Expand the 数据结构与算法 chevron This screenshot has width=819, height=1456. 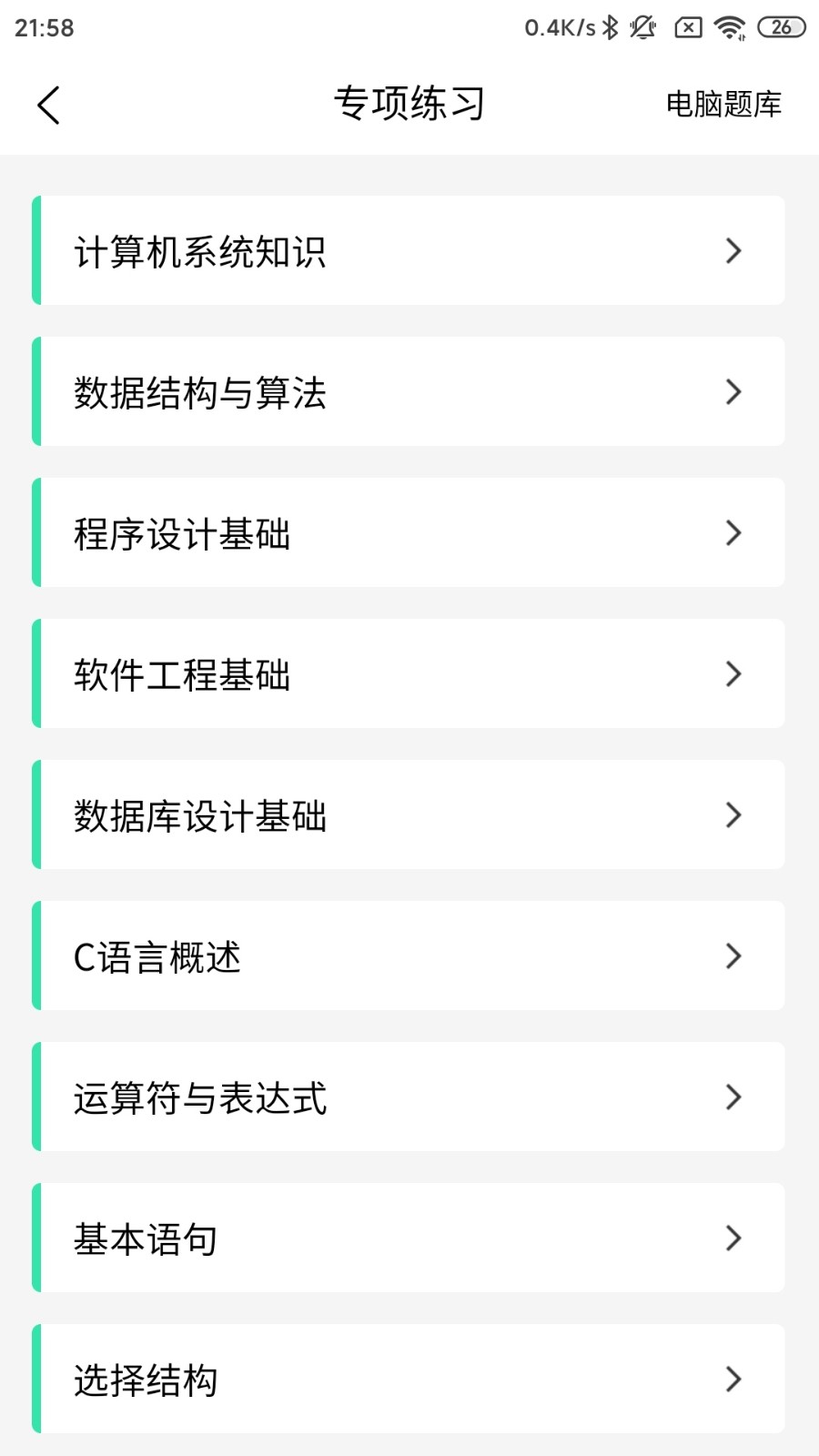[x=733, y=391]
